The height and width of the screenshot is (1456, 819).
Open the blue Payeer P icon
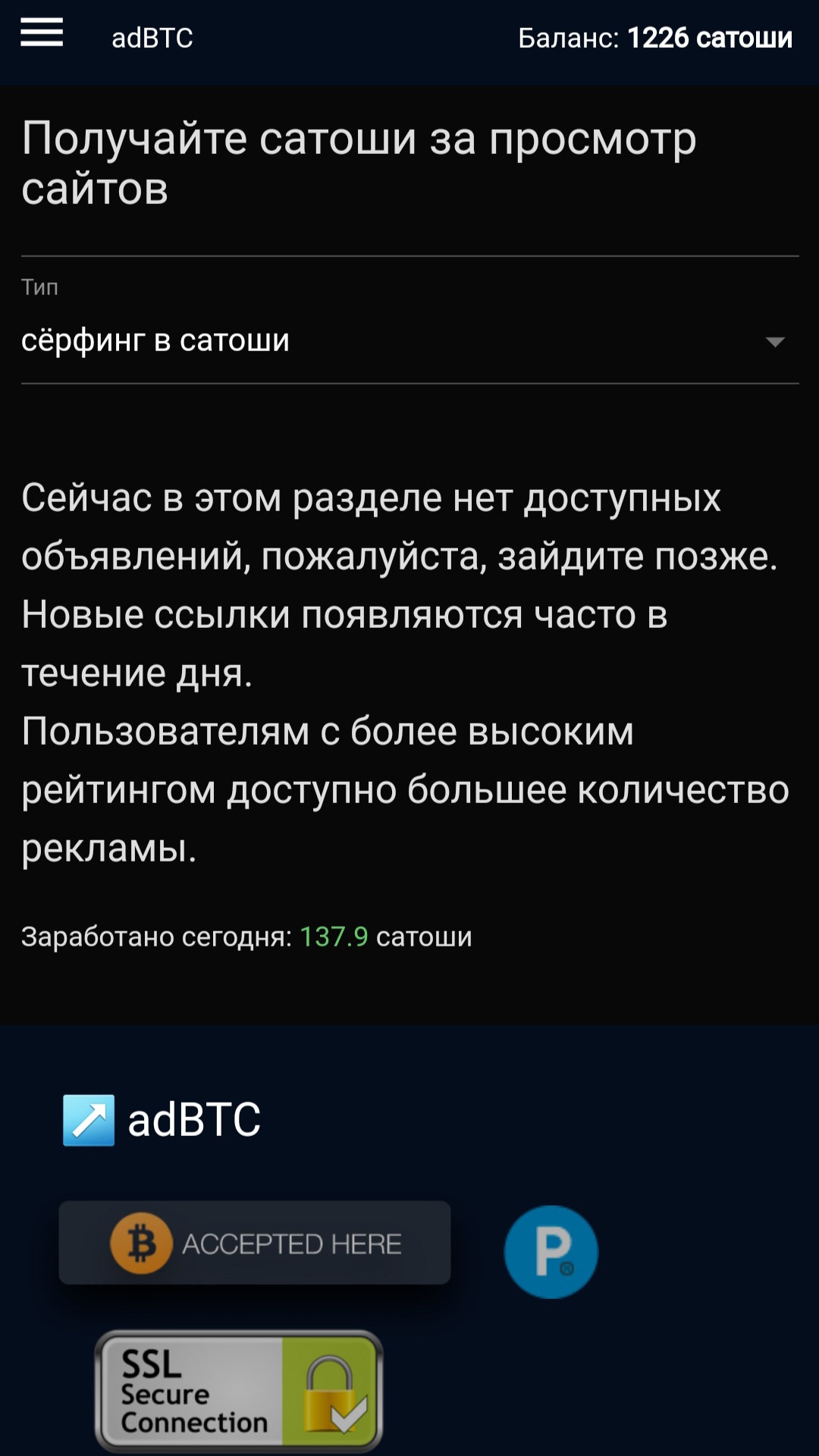(551, 1252)
